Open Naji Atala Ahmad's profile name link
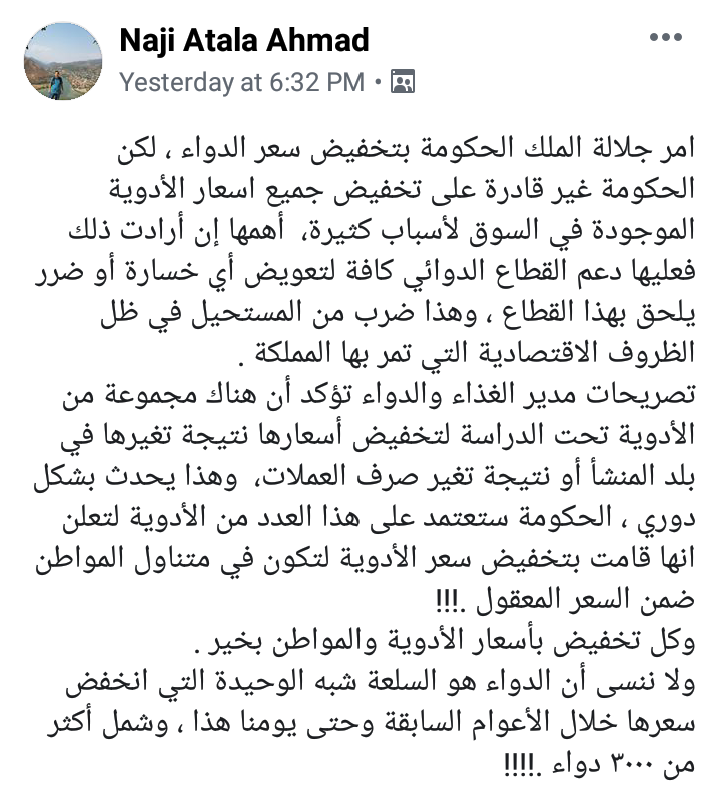This screenshot has width=719, height=800. click(244, 40)
